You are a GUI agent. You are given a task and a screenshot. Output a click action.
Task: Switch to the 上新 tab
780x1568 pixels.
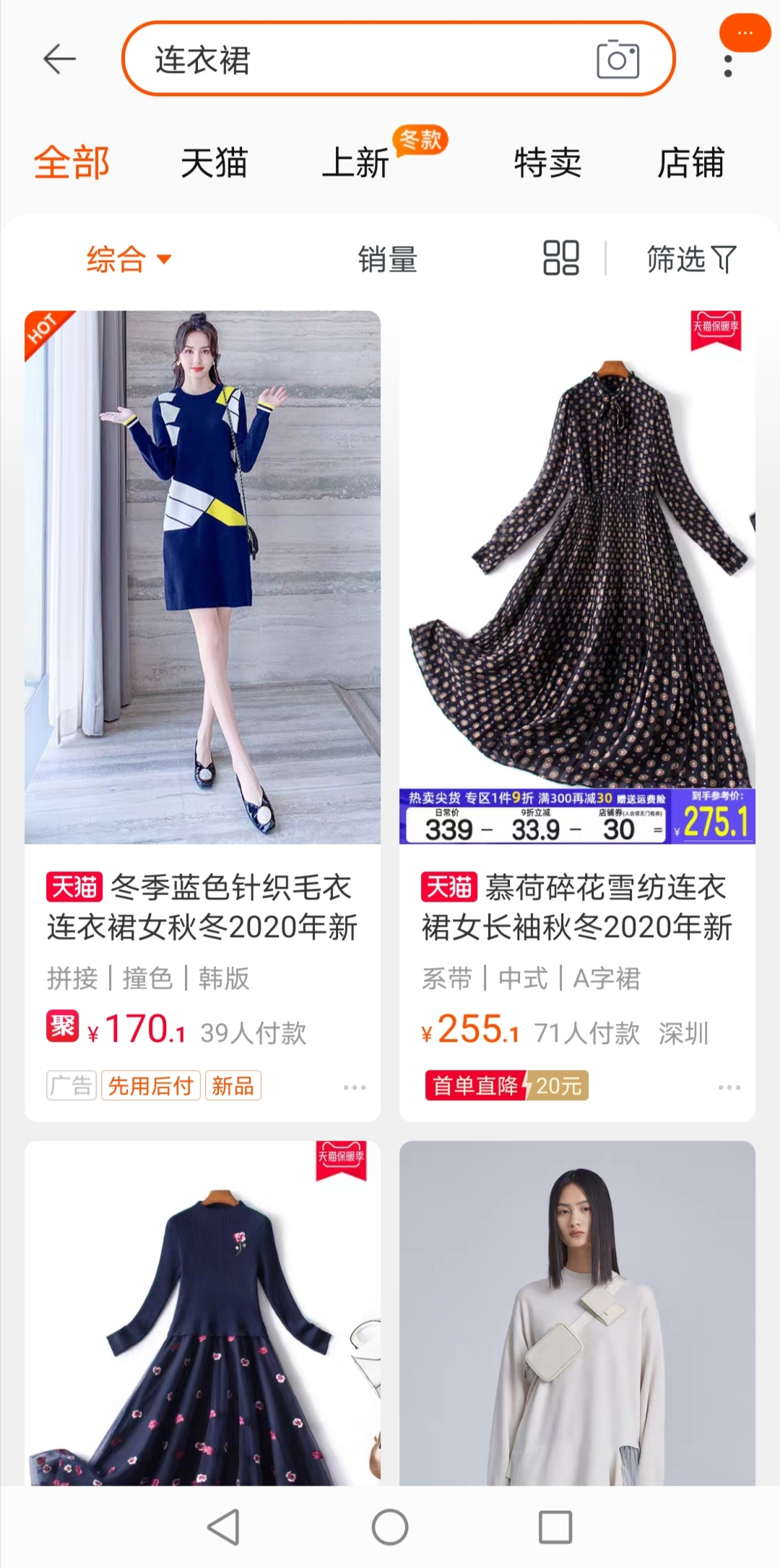coord(355,162)
